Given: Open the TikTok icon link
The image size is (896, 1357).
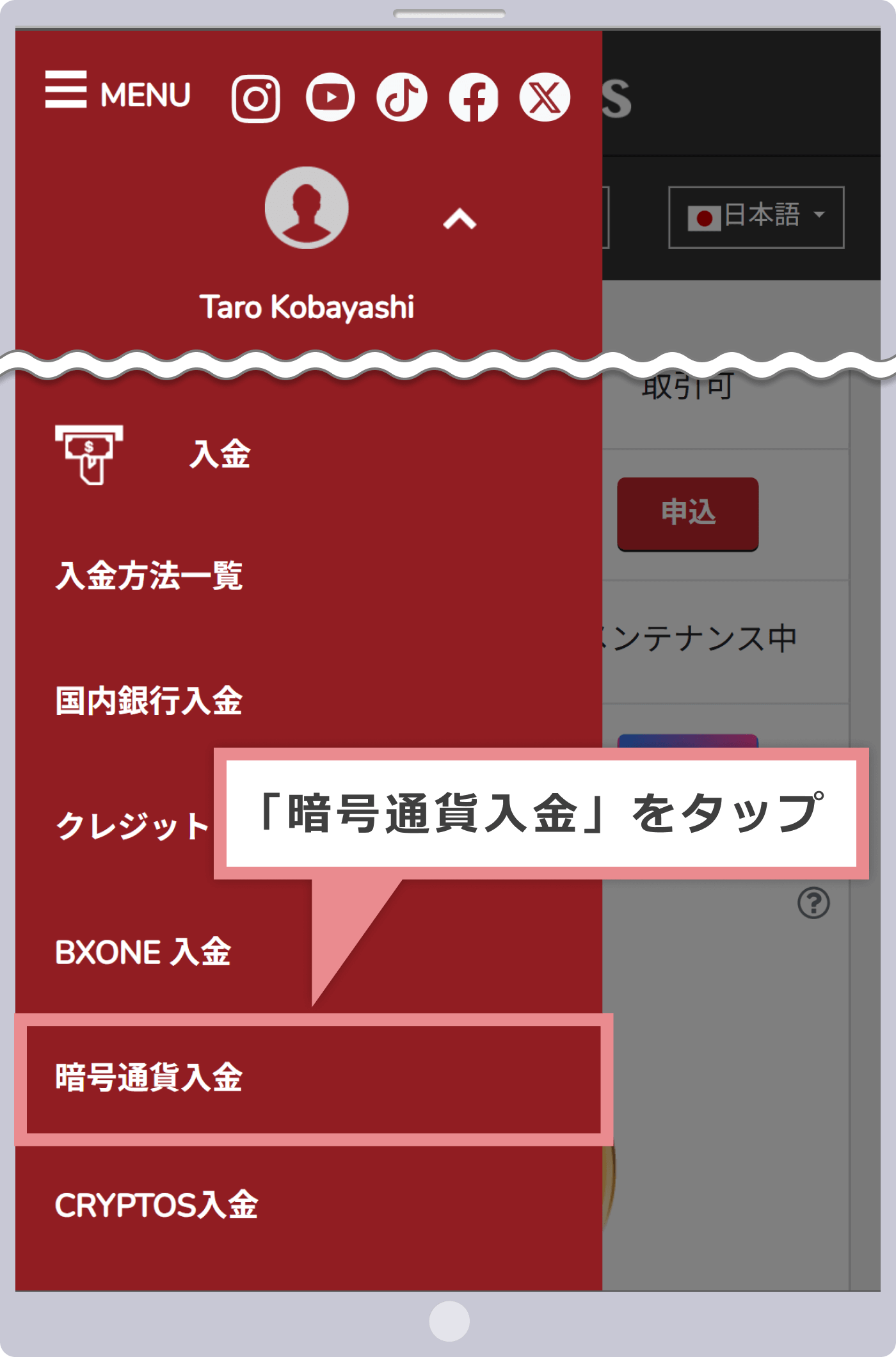Looking at the screenshot, I should pyautogui.click(x=402, y=97).
